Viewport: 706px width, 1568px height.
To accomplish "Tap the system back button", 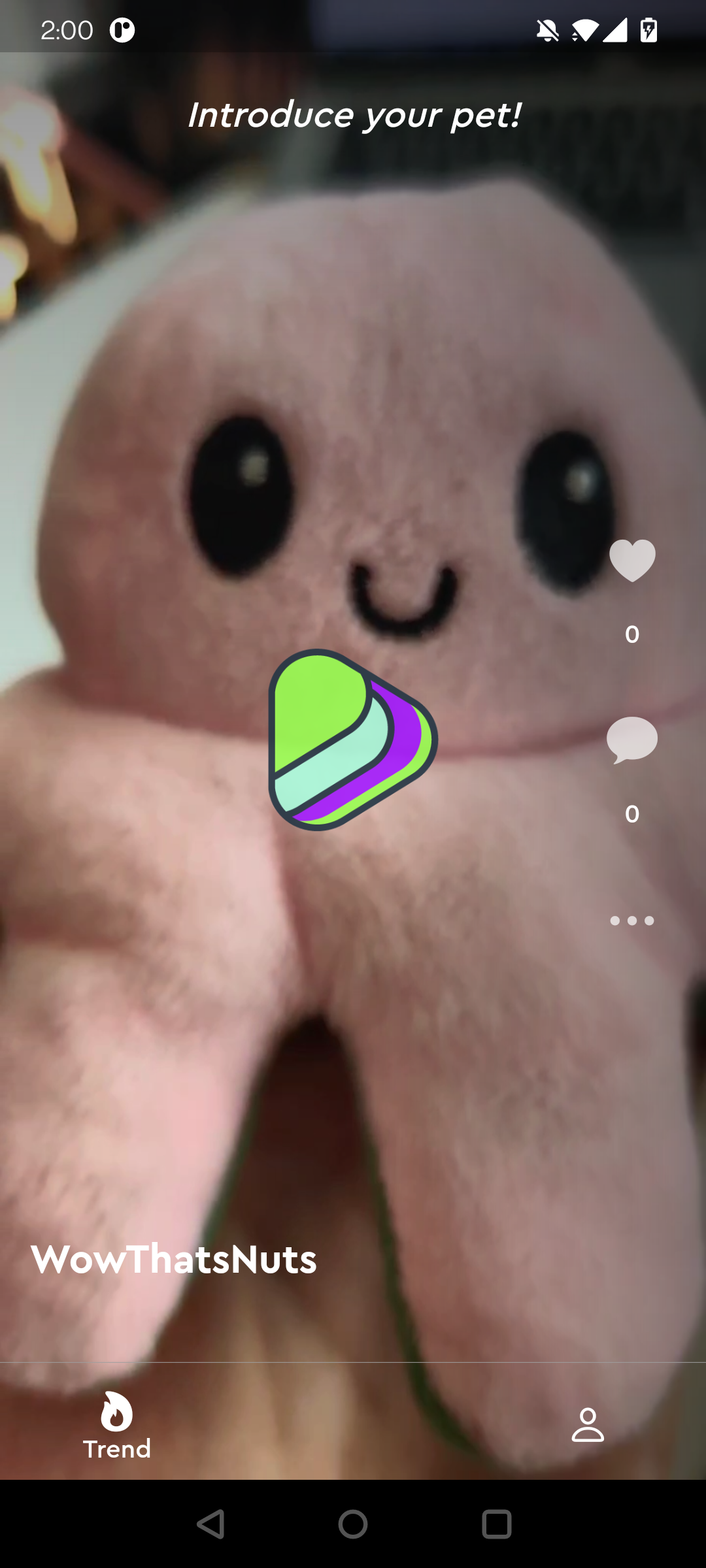I will tap(210, 1524).
